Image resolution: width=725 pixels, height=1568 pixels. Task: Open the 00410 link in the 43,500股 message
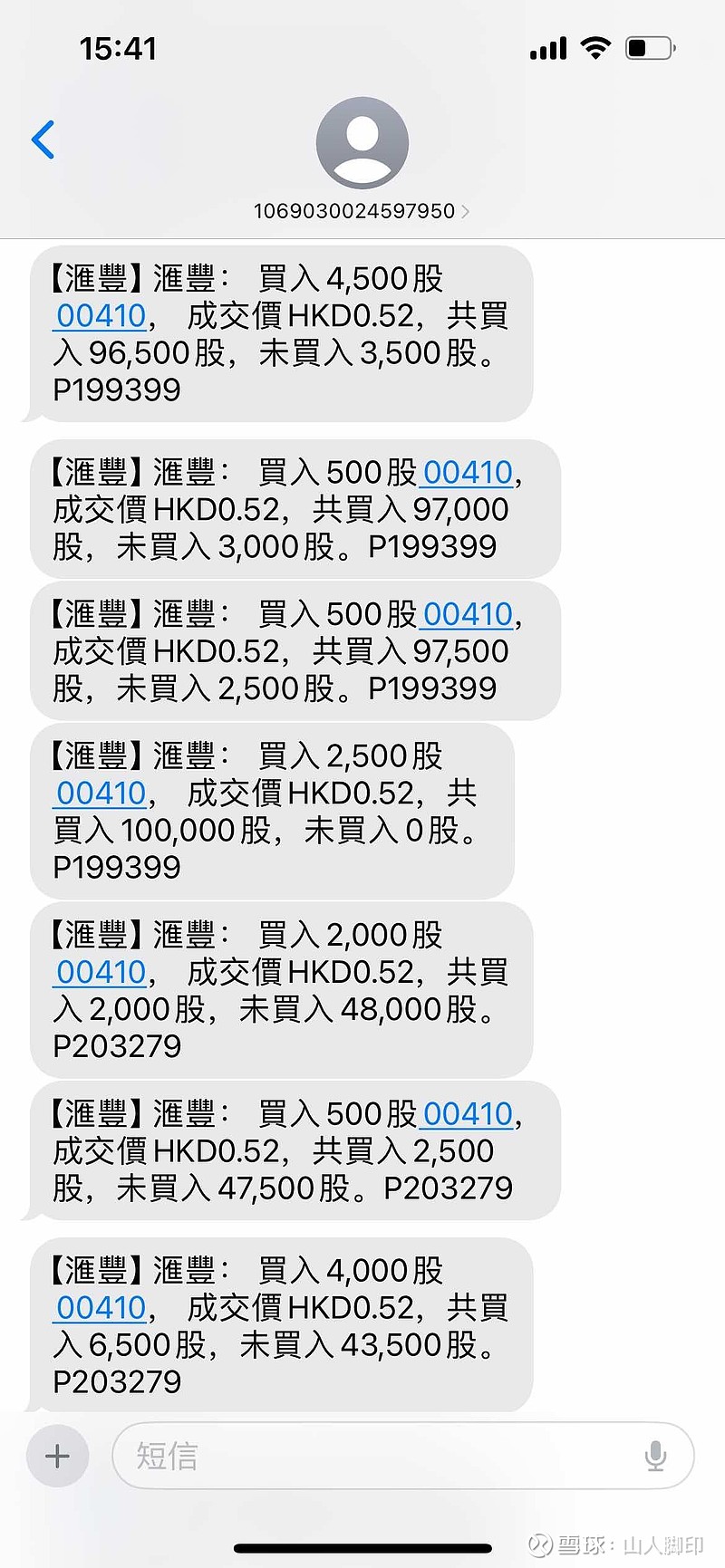[101, 1307]
